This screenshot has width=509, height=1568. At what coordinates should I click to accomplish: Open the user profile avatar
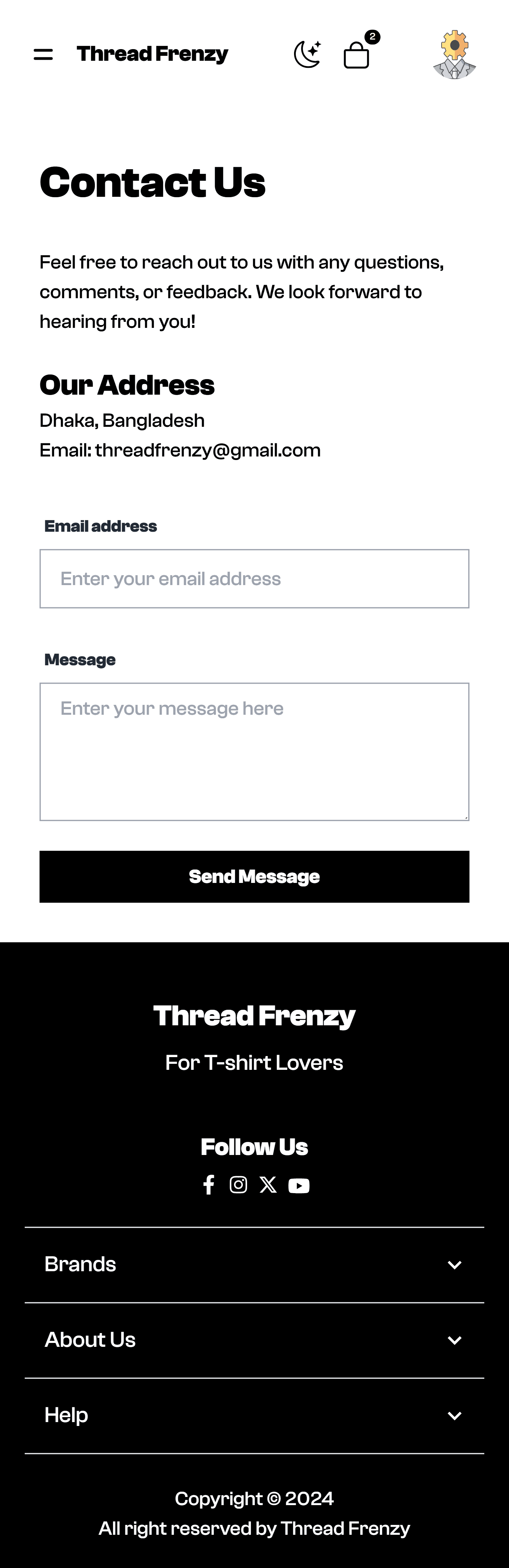(x=454, y=55)
